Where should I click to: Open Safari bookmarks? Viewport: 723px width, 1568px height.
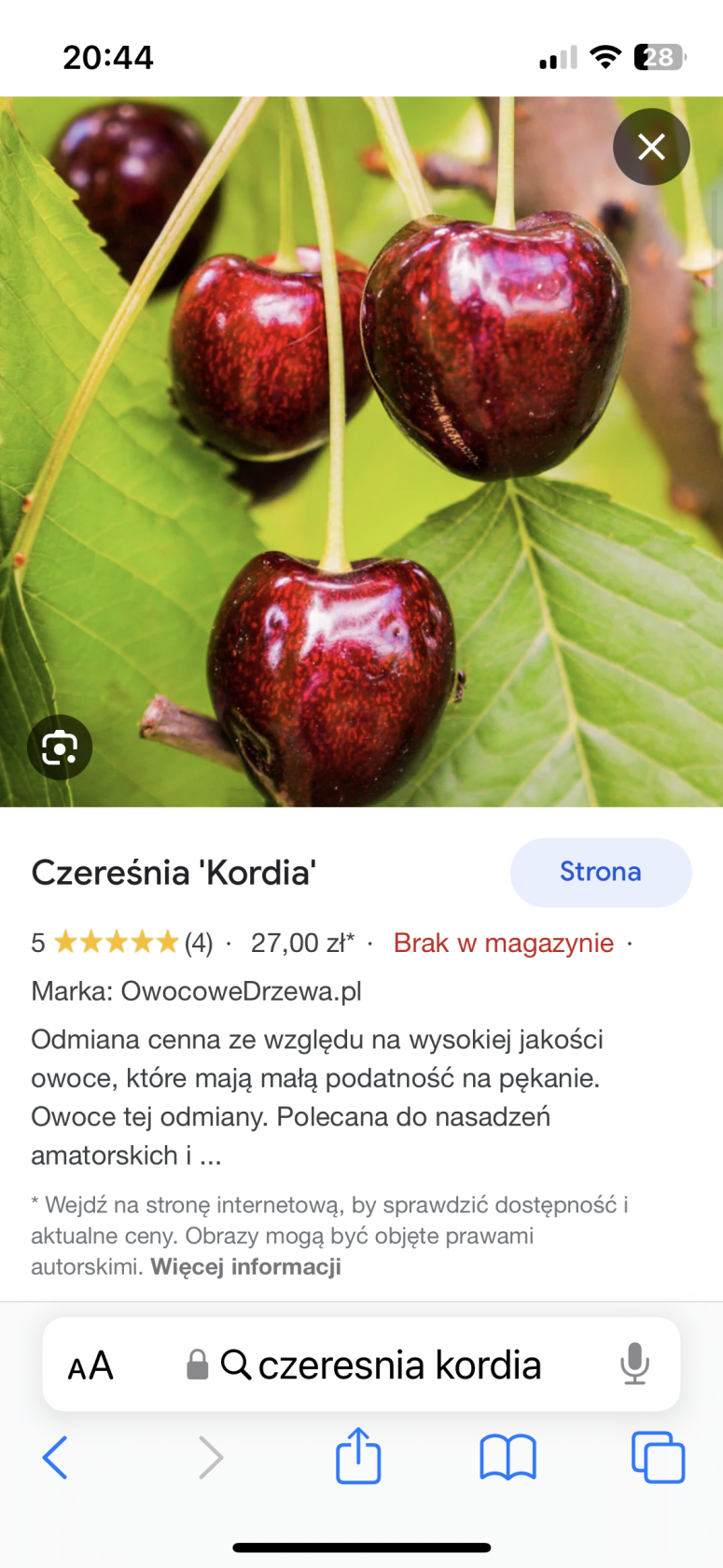click(x=507, y=1457)
